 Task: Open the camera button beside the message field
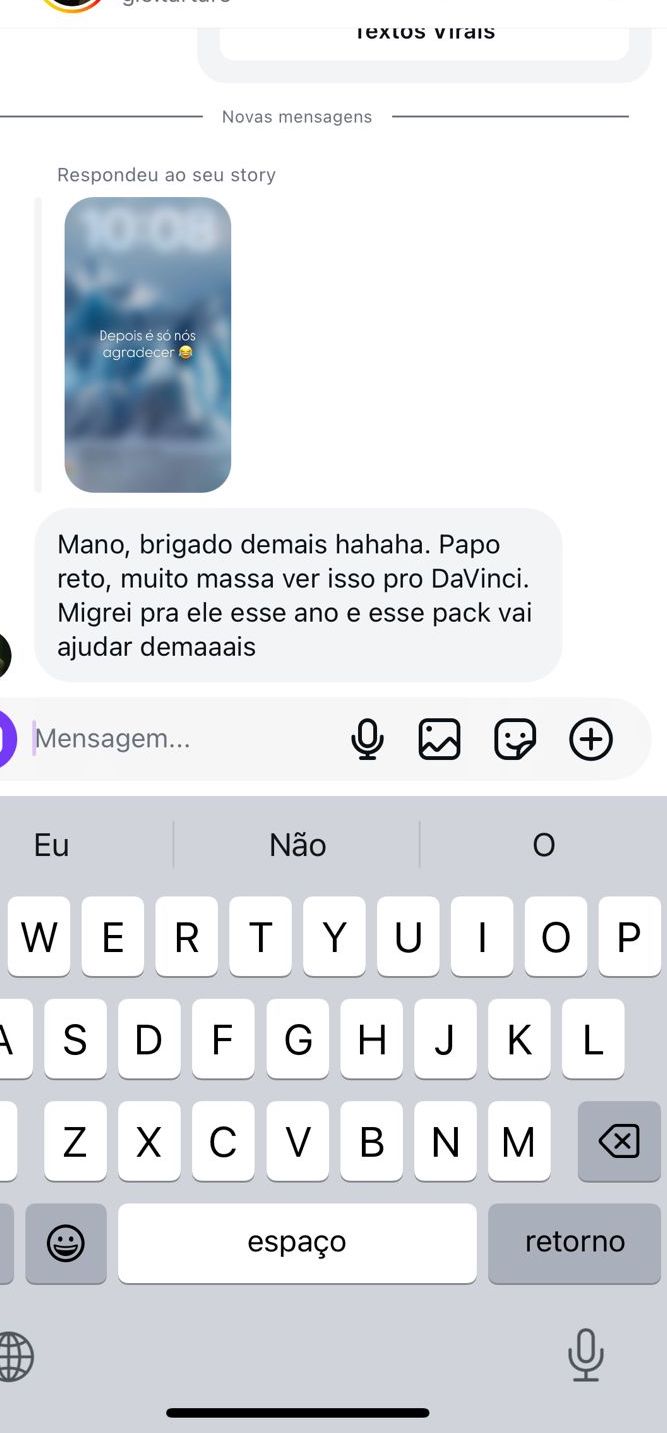click(6, 739)
